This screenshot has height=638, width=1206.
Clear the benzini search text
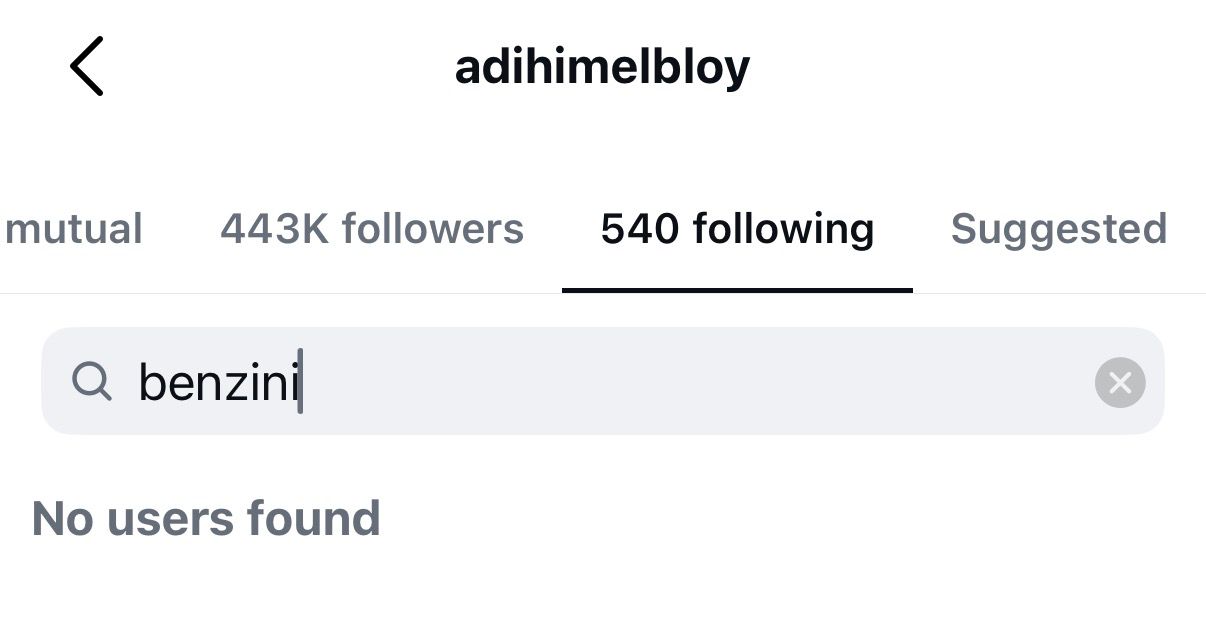click(1119, 382)
